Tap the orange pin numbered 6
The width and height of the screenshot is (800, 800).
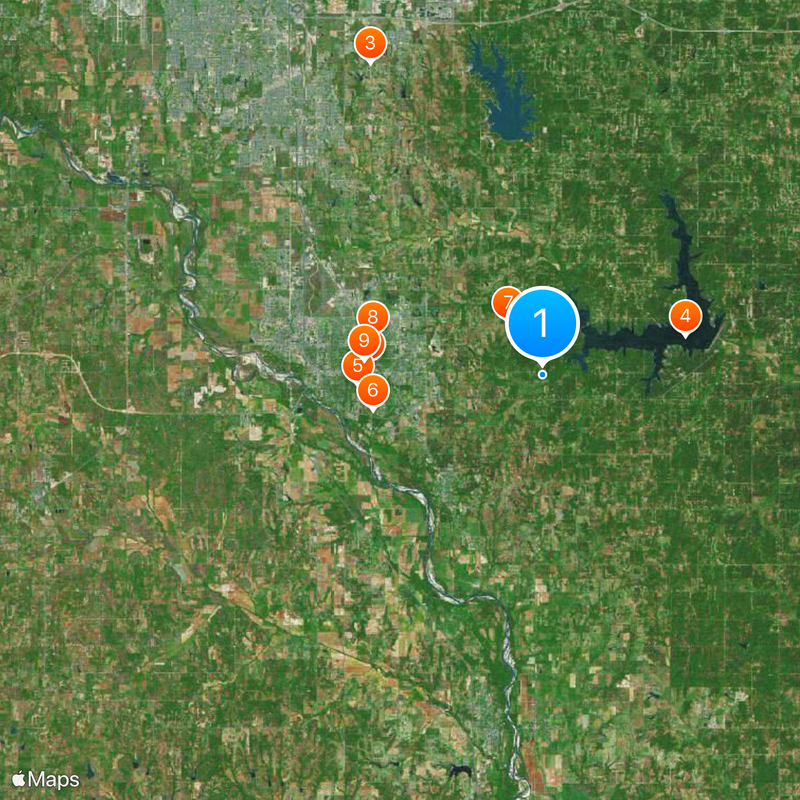coord(374,391)
